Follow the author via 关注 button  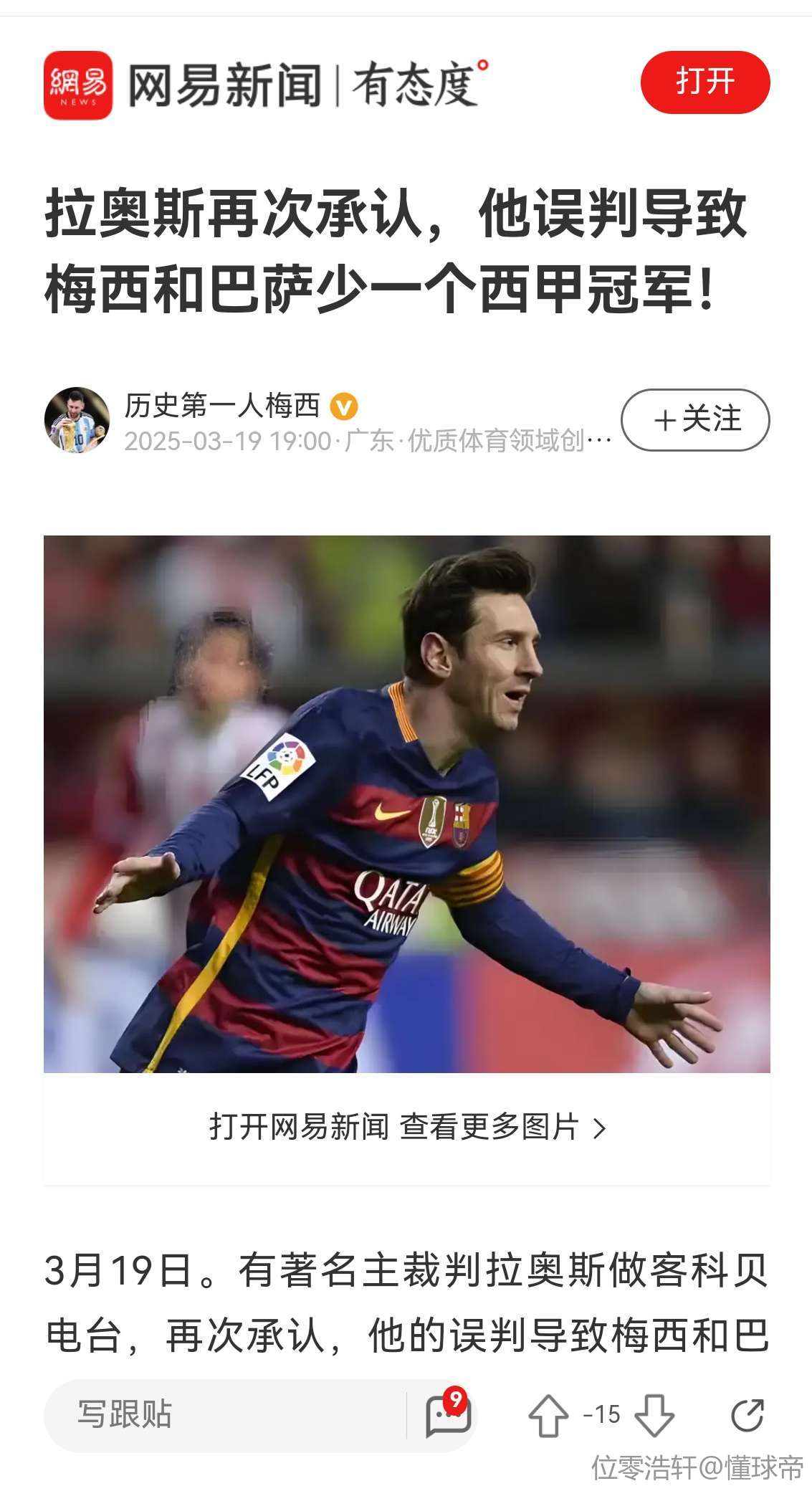[x=694, y=419]
